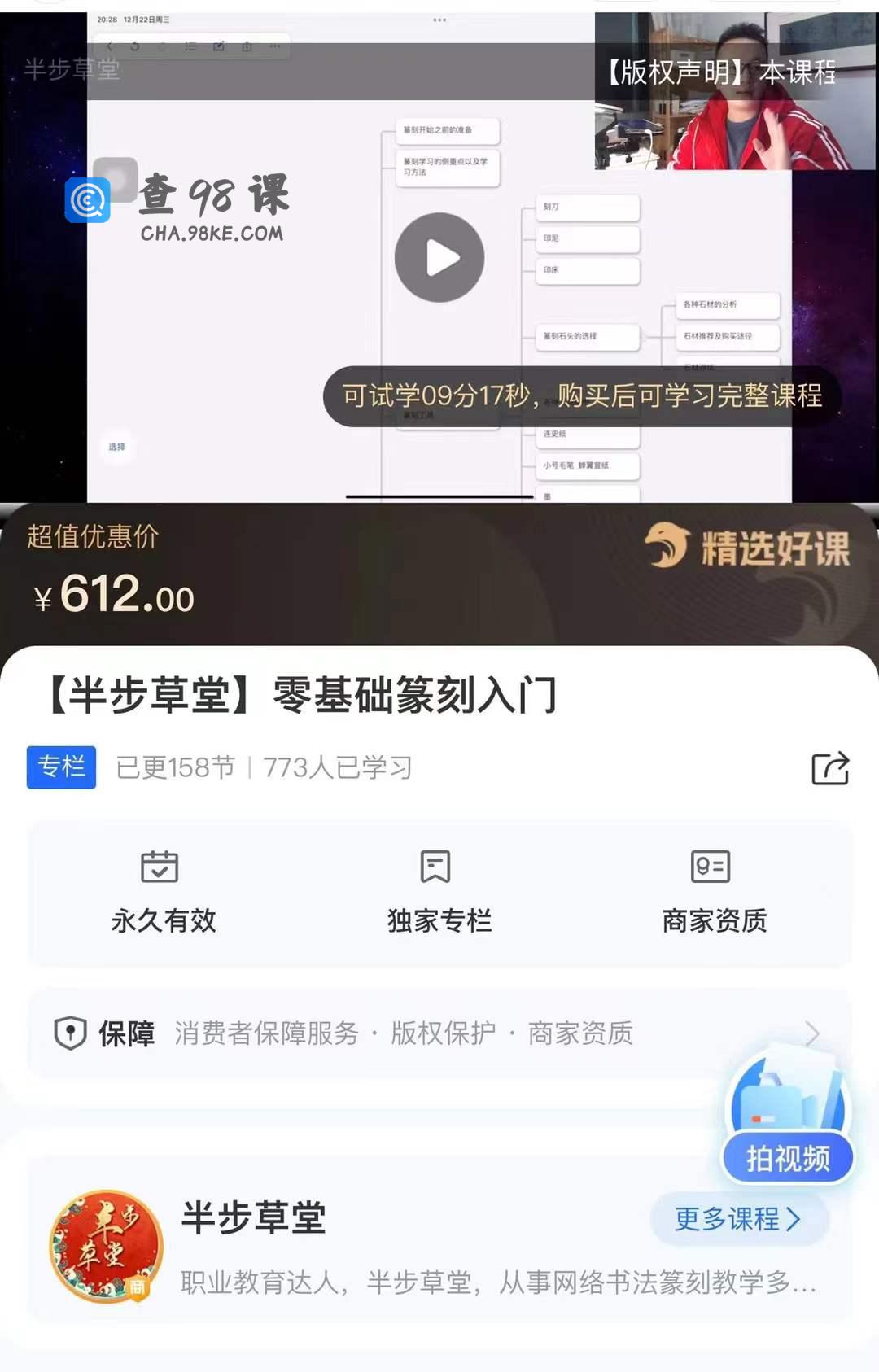Share this course
Screen dimensions: 879x1372
tap(830, 768)
